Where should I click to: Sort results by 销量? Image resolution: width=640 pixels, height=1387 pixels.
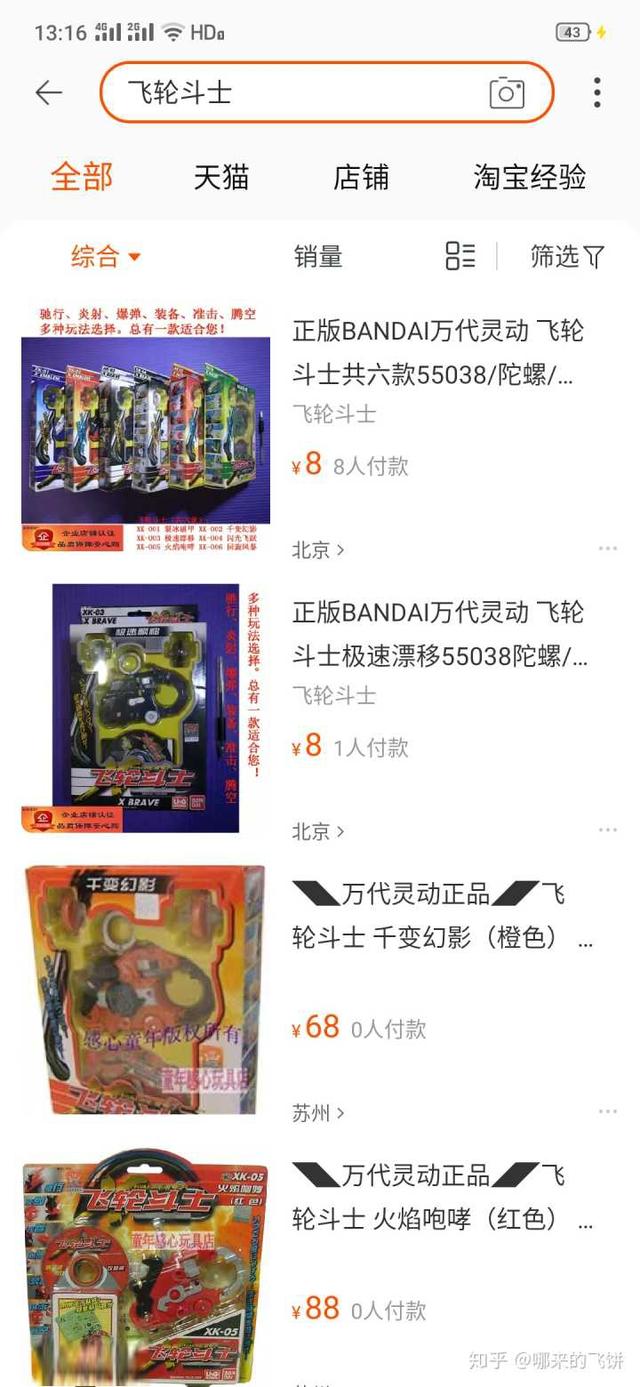(x=318, y=257)
